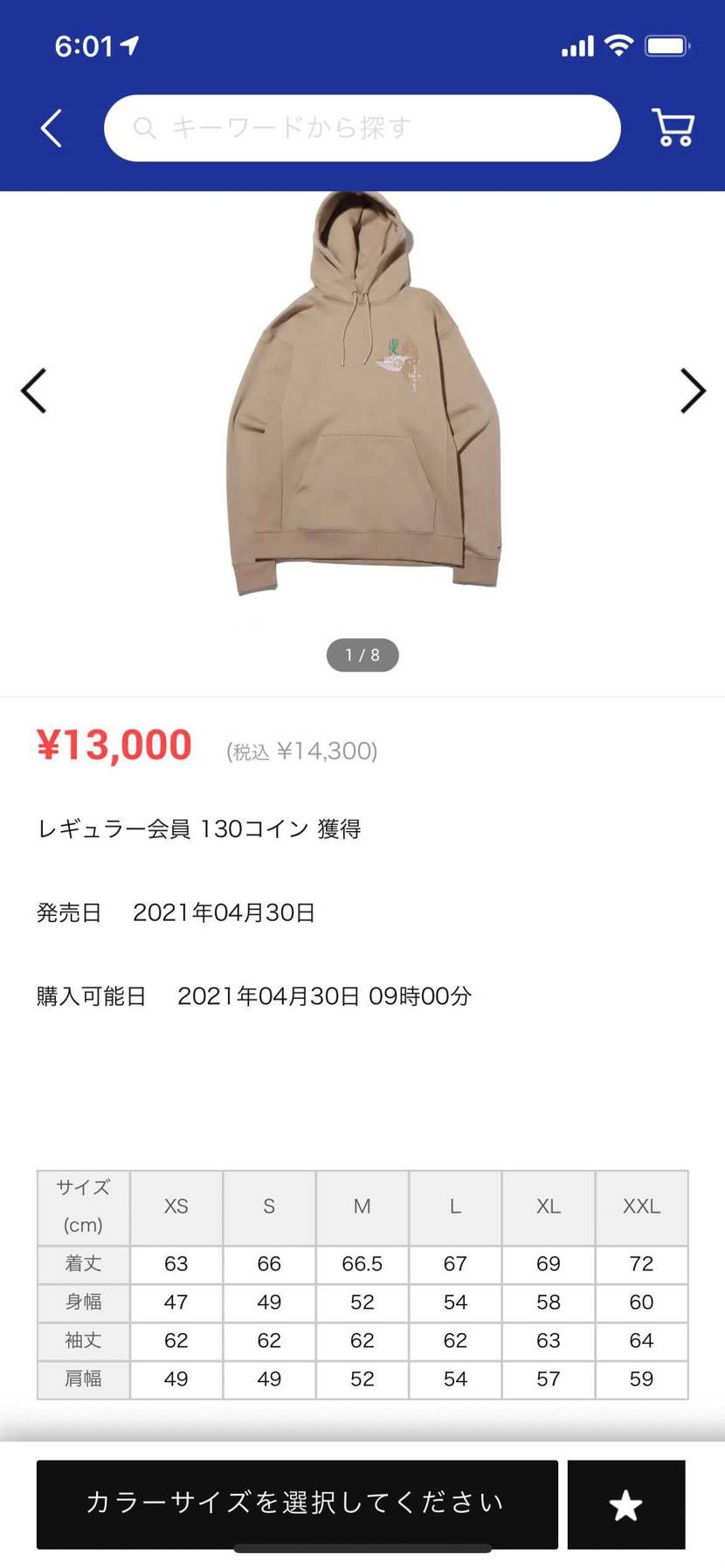
Task: Tap the Wi-Fi indicator in the status bar
Action: 618,44
